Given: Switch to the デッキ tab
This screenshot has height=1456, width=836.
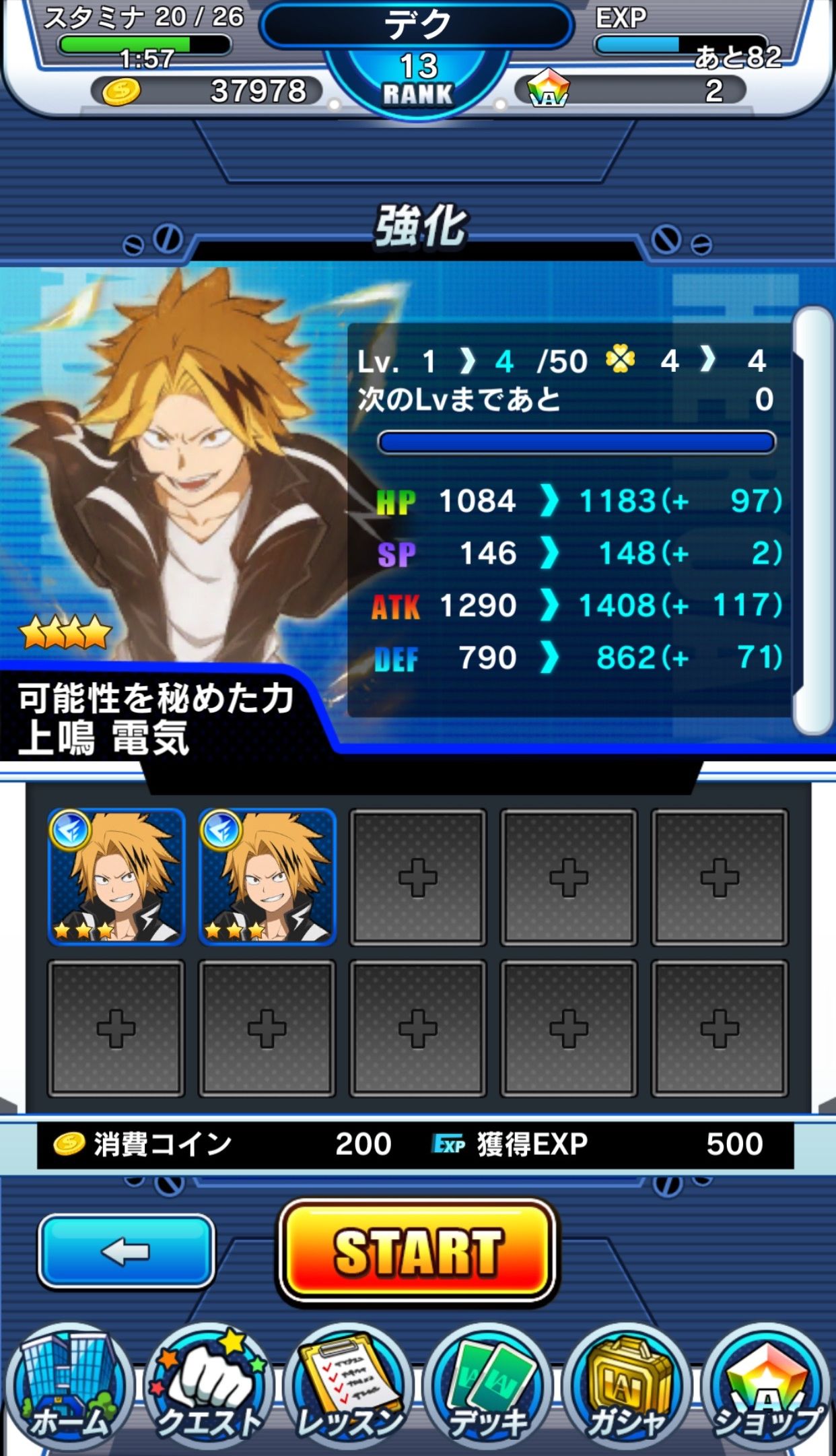Looking at the screenshot, I should pos(488,1389).
